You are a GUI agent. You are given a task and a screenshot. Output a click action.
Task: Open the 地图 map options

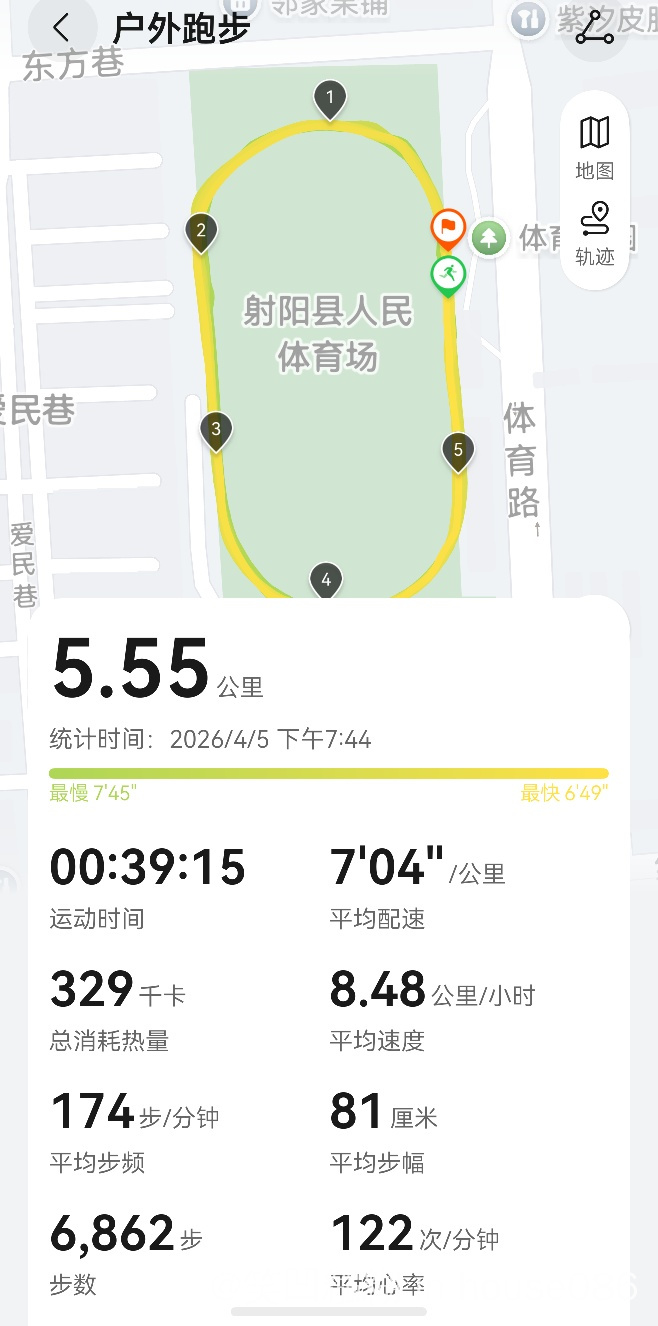pyautogui.click(x=594, y=146)
